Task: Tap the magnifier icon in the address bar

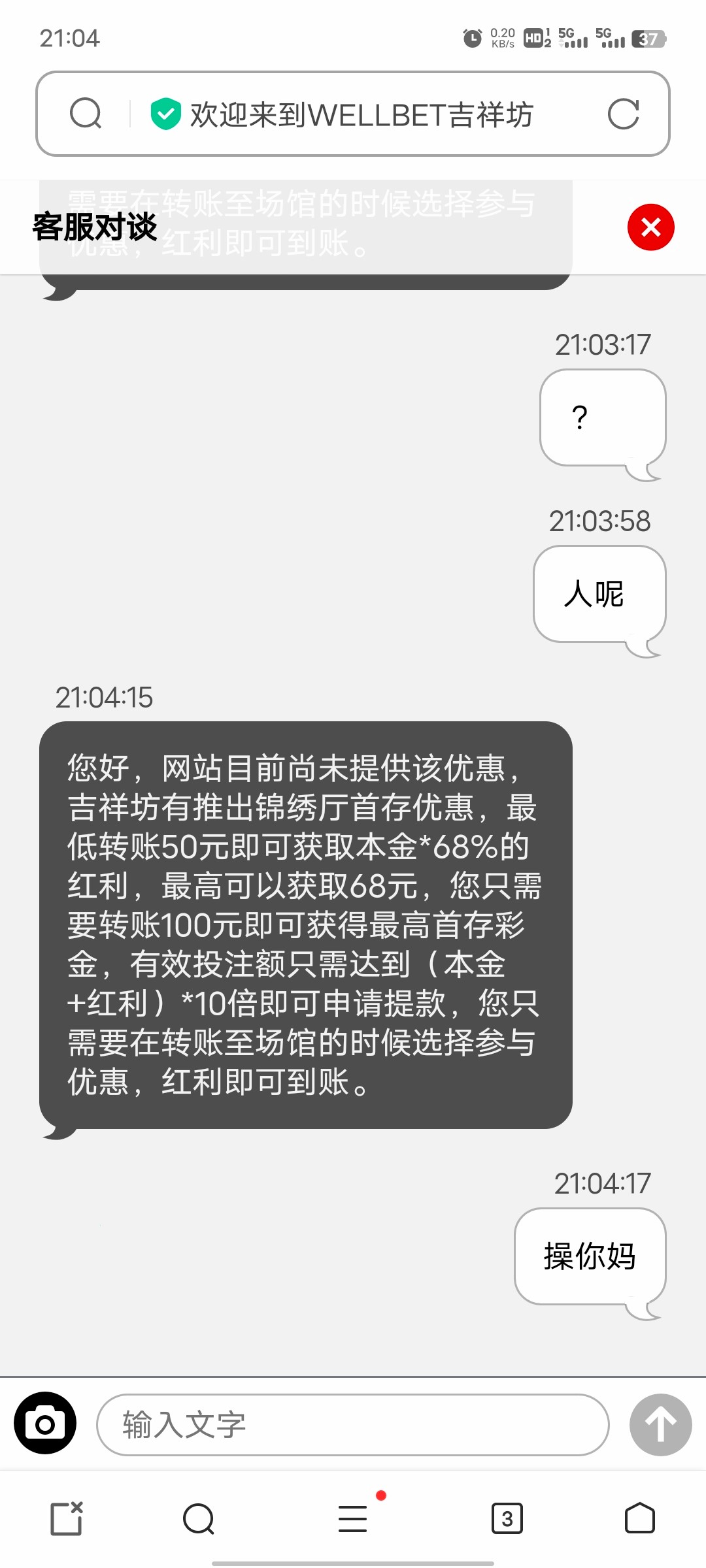Action: (86, 114)
